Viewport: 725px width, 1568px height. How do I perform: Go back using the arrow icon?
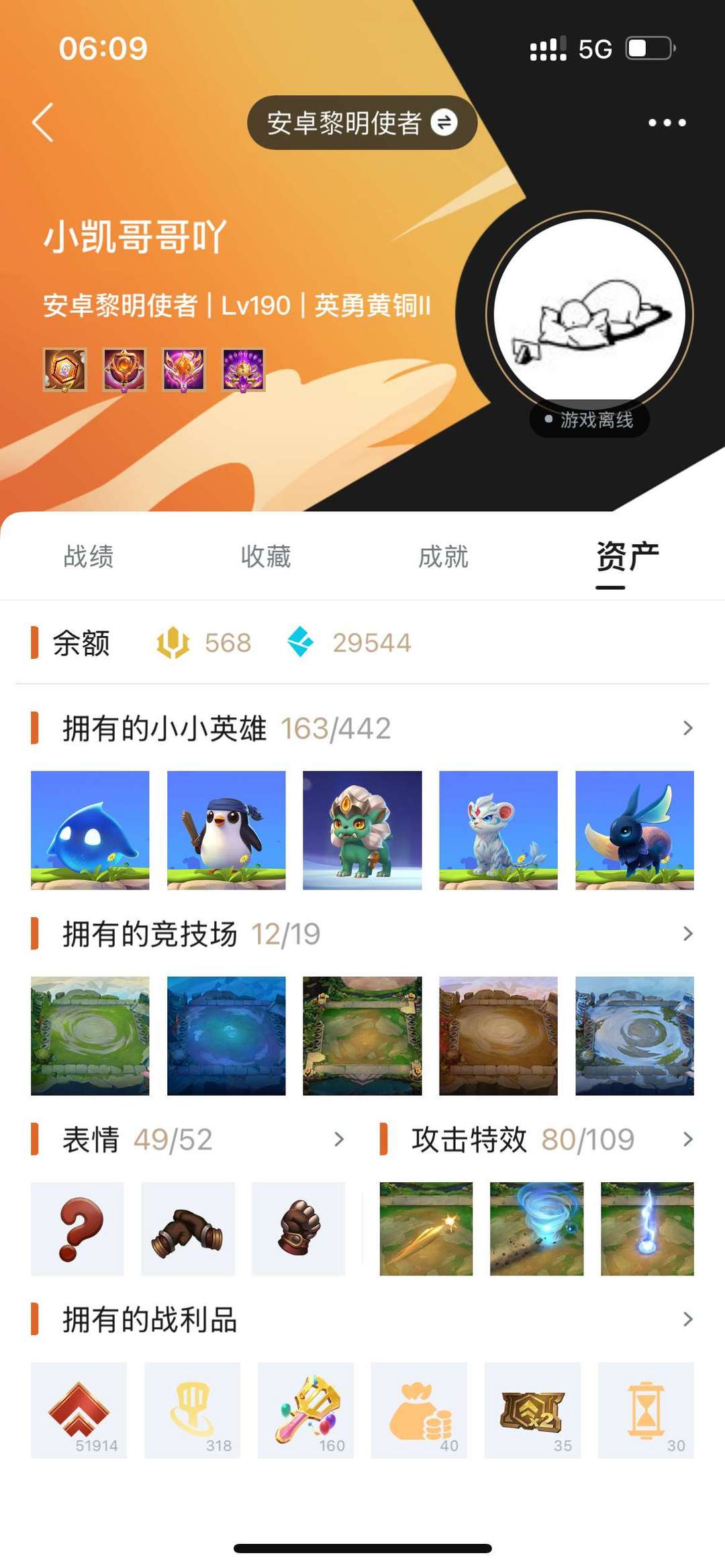43,123
